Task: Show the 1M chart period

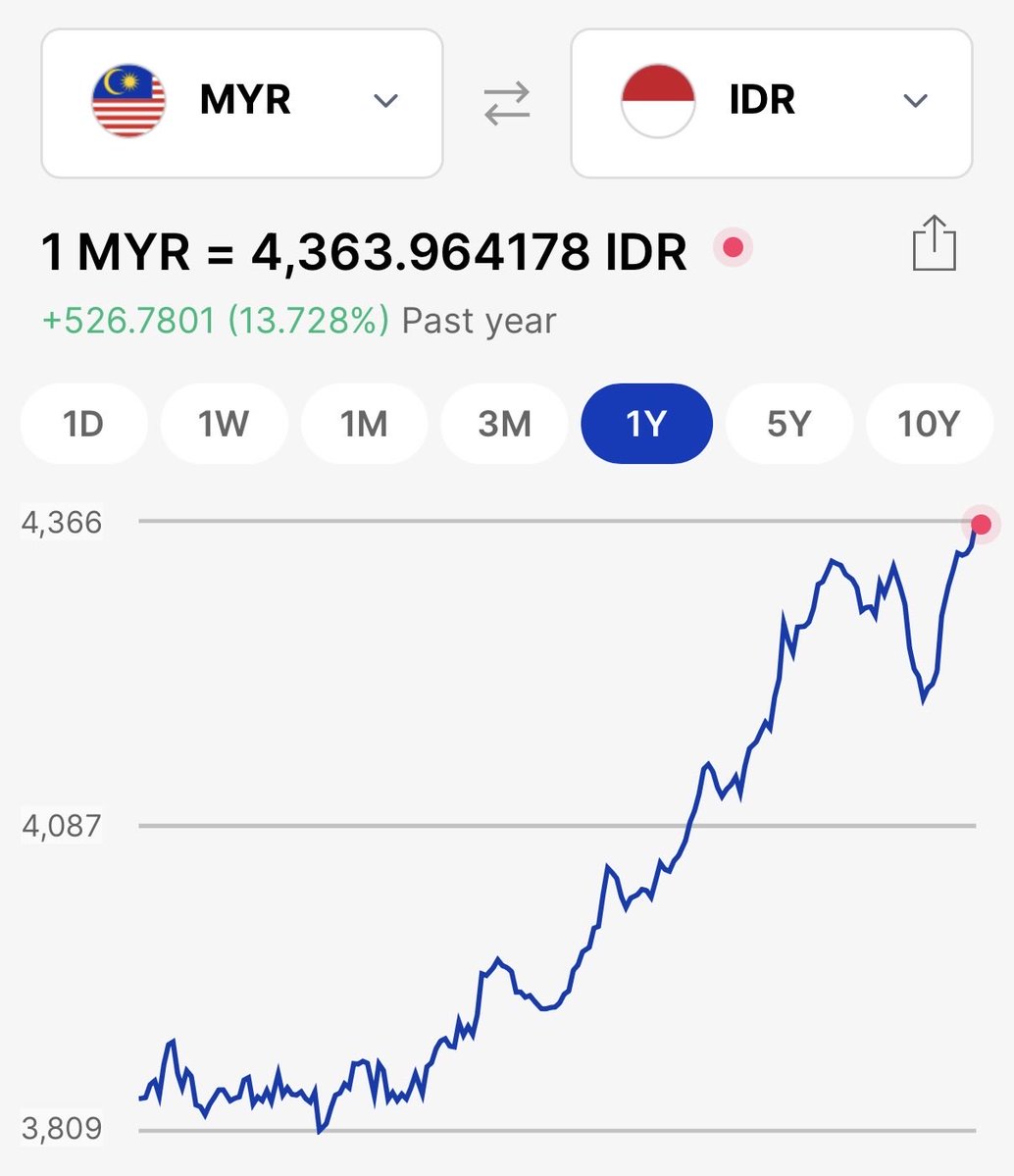Action: [x=364, y=424]
